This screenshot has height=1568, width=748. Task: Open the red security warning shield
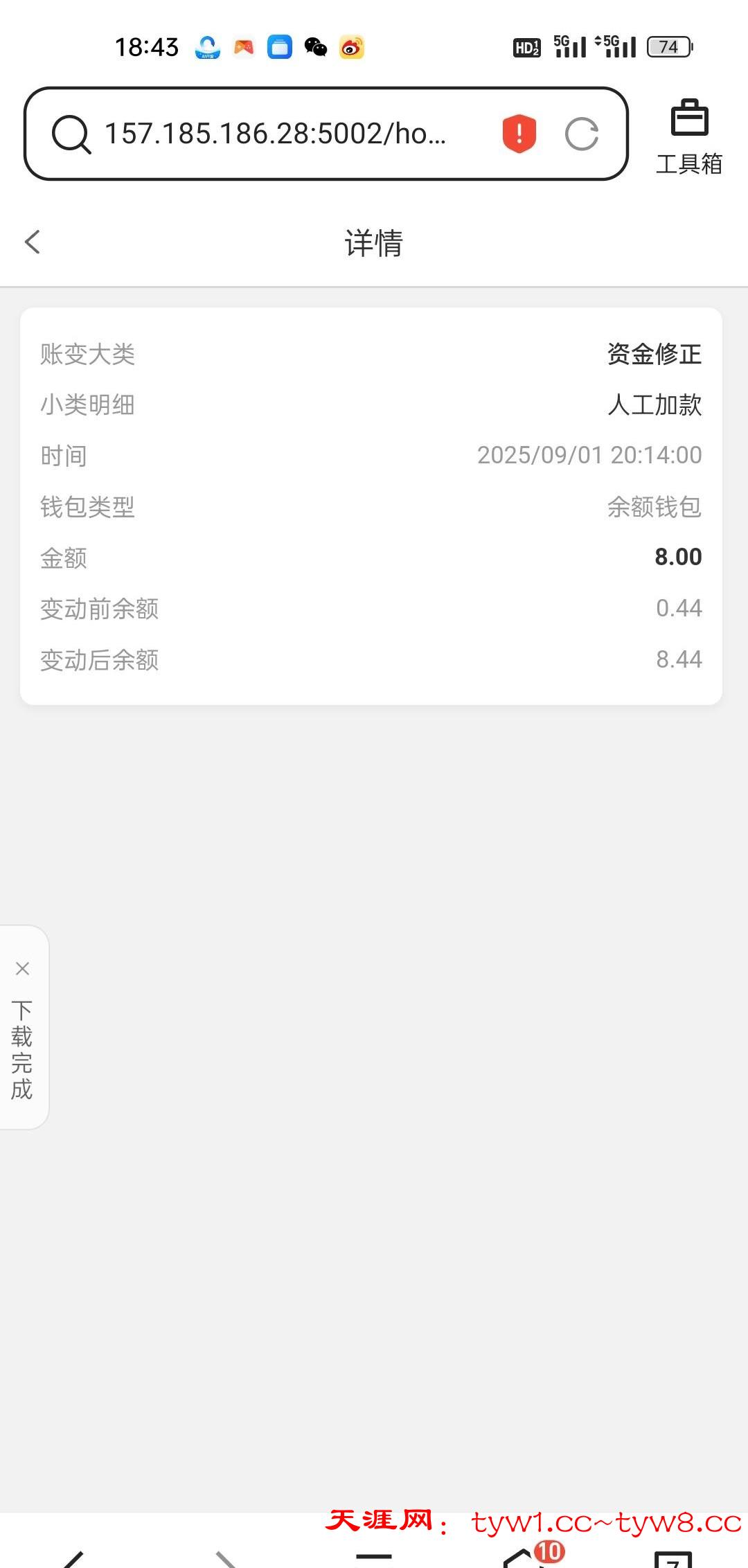coord(519,134)
